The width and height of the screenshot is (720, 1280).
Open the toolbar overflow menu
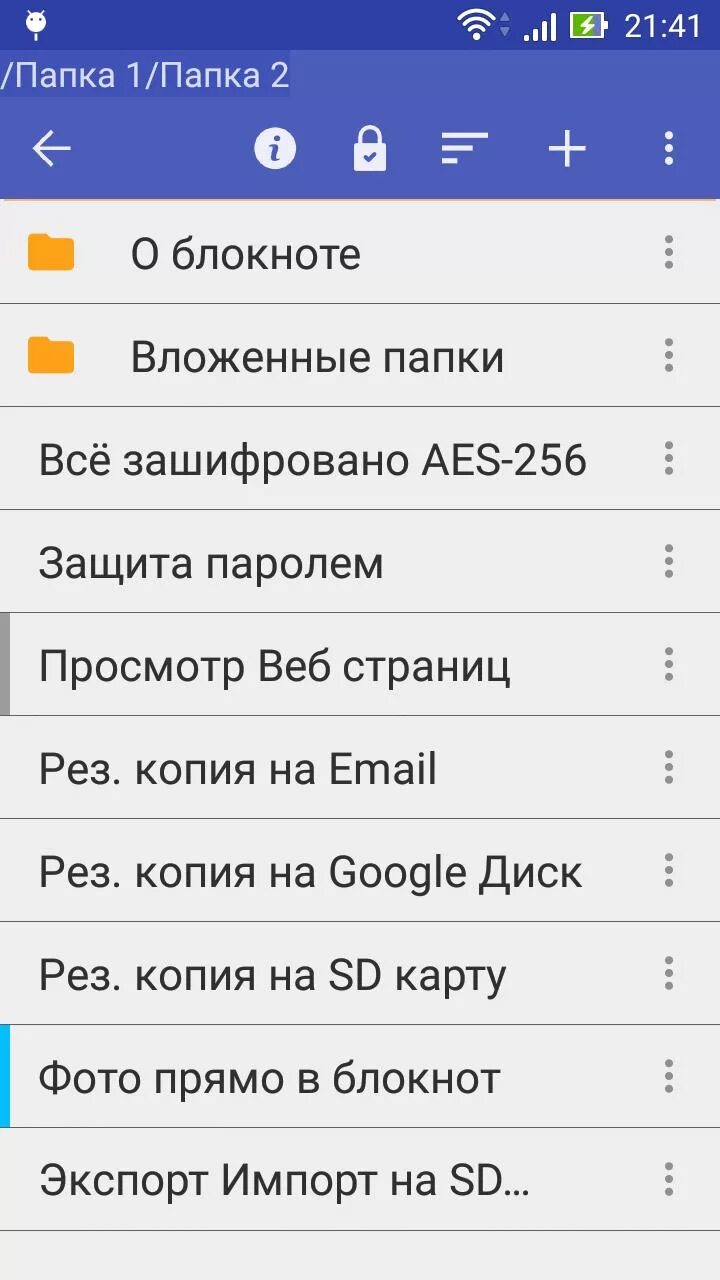pyautogui.click(x=669, y=149)
